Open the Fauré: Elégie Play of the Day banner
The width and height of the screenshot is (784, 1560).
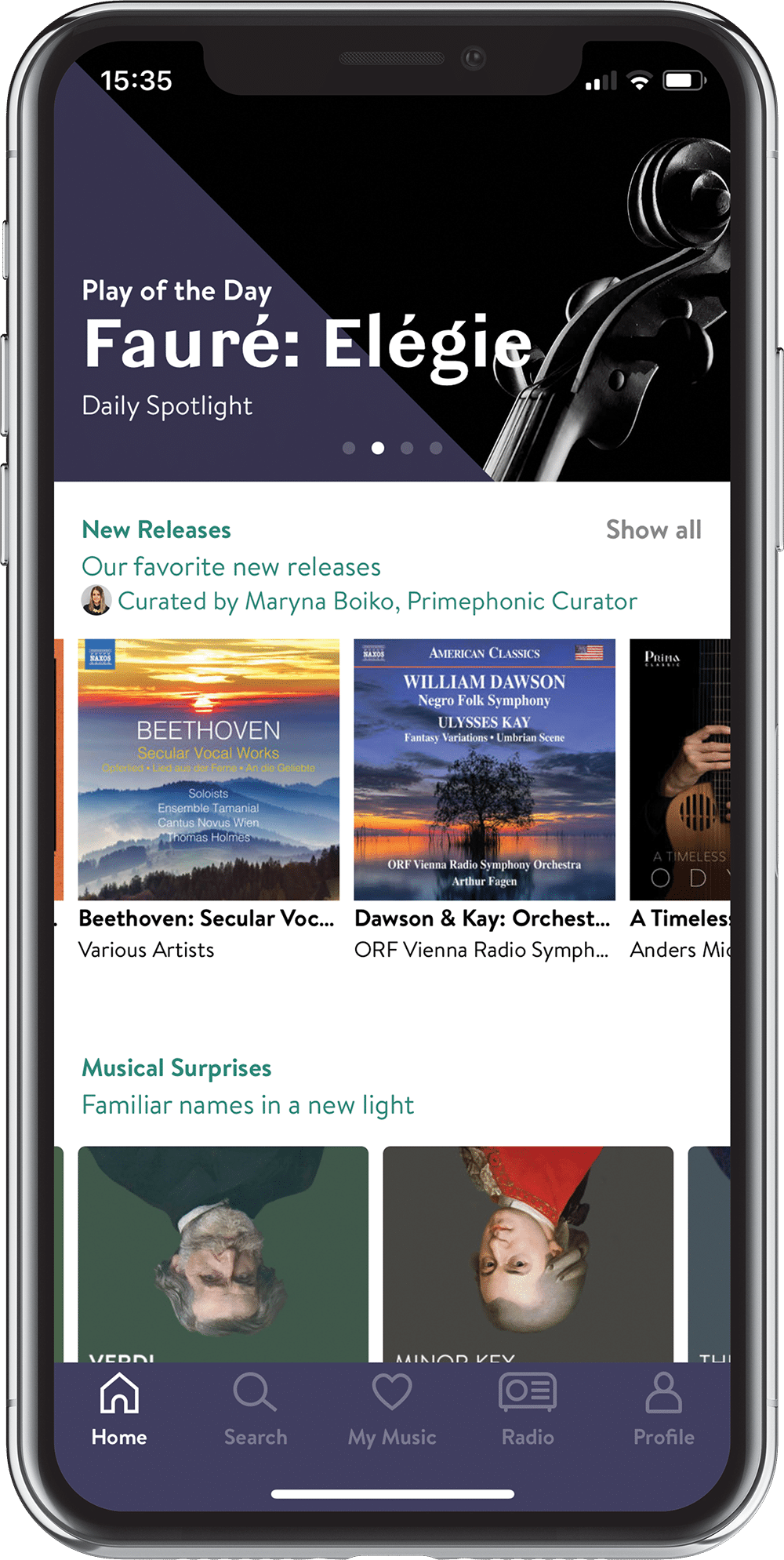tap(392, 267)
